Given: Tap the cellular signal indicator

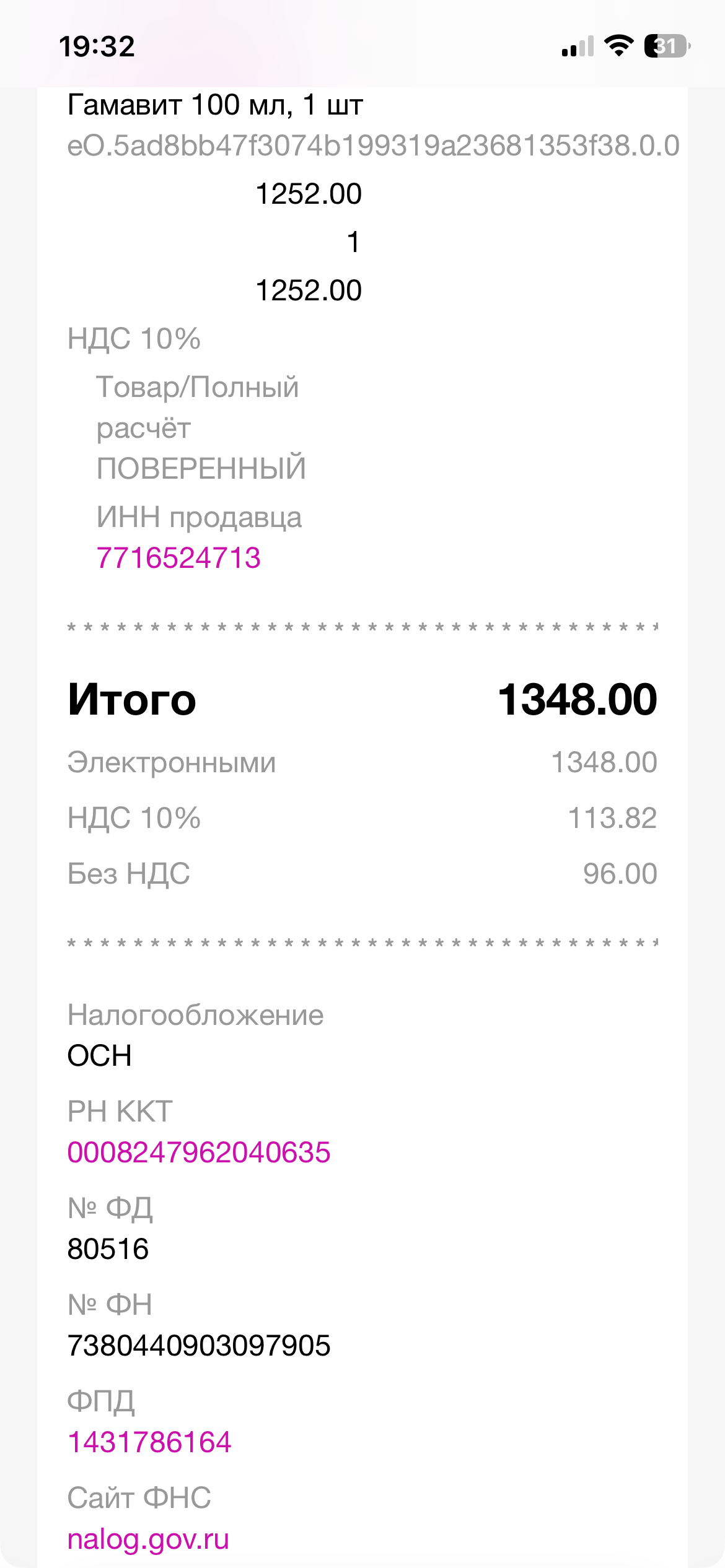Looking at the screenshot, I should (576, 46).
